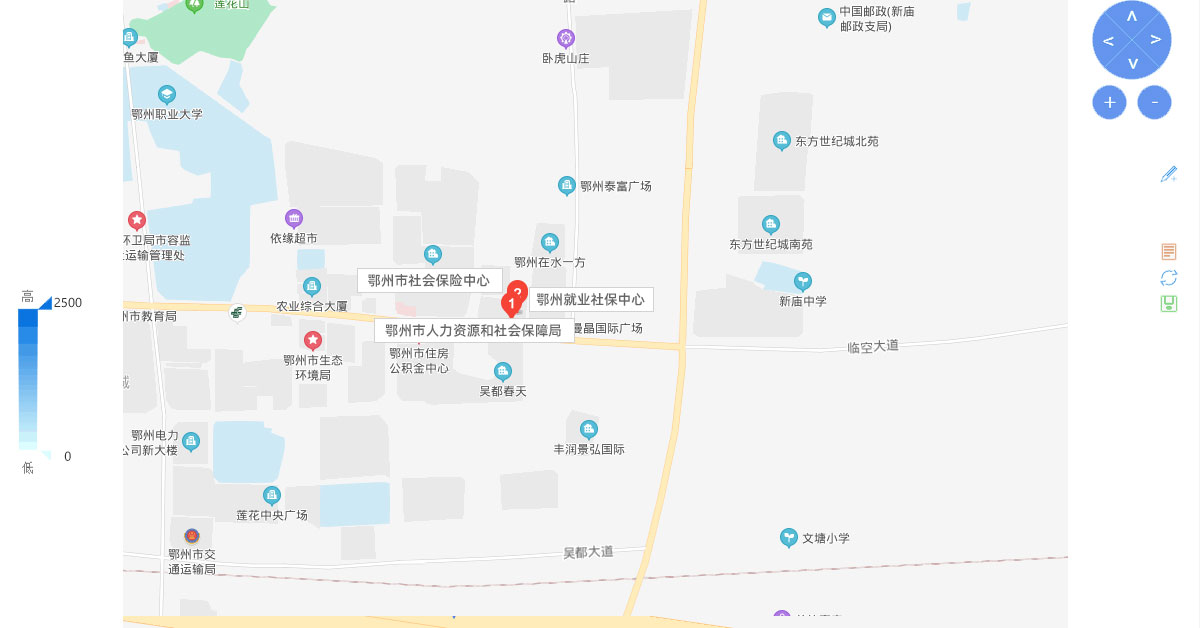This screenshot has width=1200, height=628.
Task: Zoom in with the plus button
Action: pos(1109,102)
